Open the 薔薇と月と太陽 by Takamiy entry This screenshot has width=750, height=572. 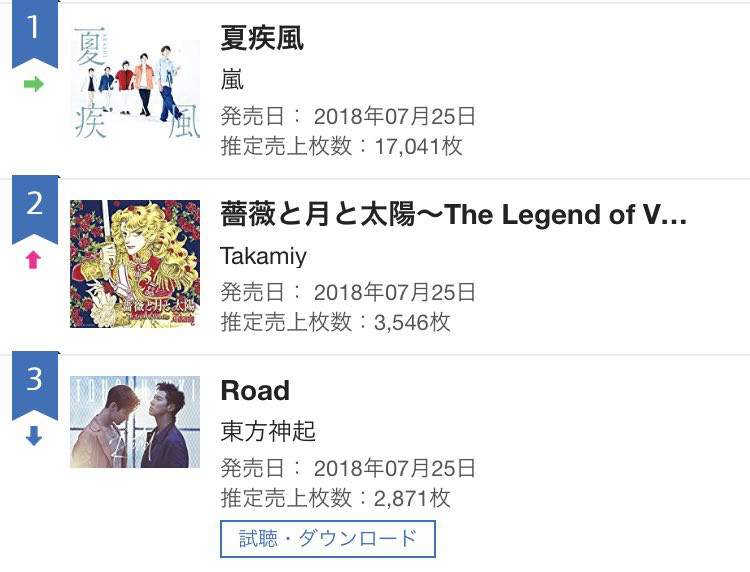[x=453, y=214]
